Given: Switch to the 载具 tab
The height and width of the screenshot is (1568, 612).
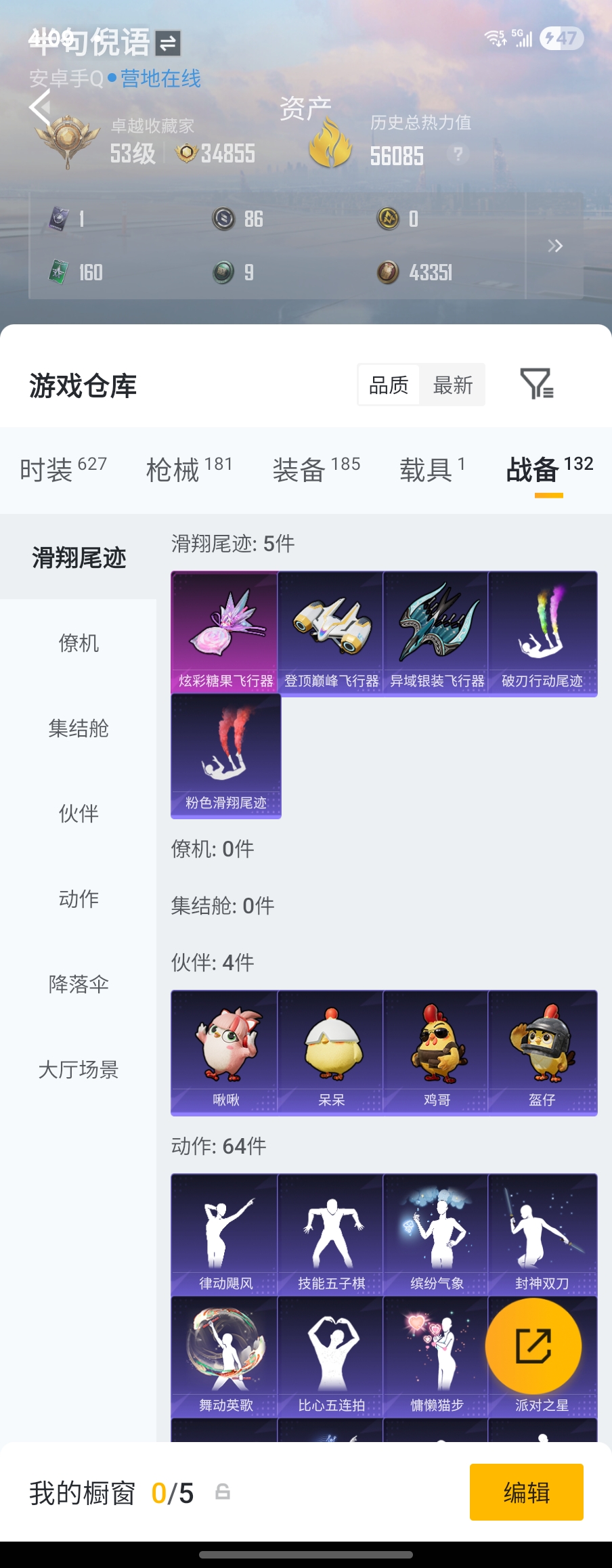Looking at the screenshot, I should (432, 469).
